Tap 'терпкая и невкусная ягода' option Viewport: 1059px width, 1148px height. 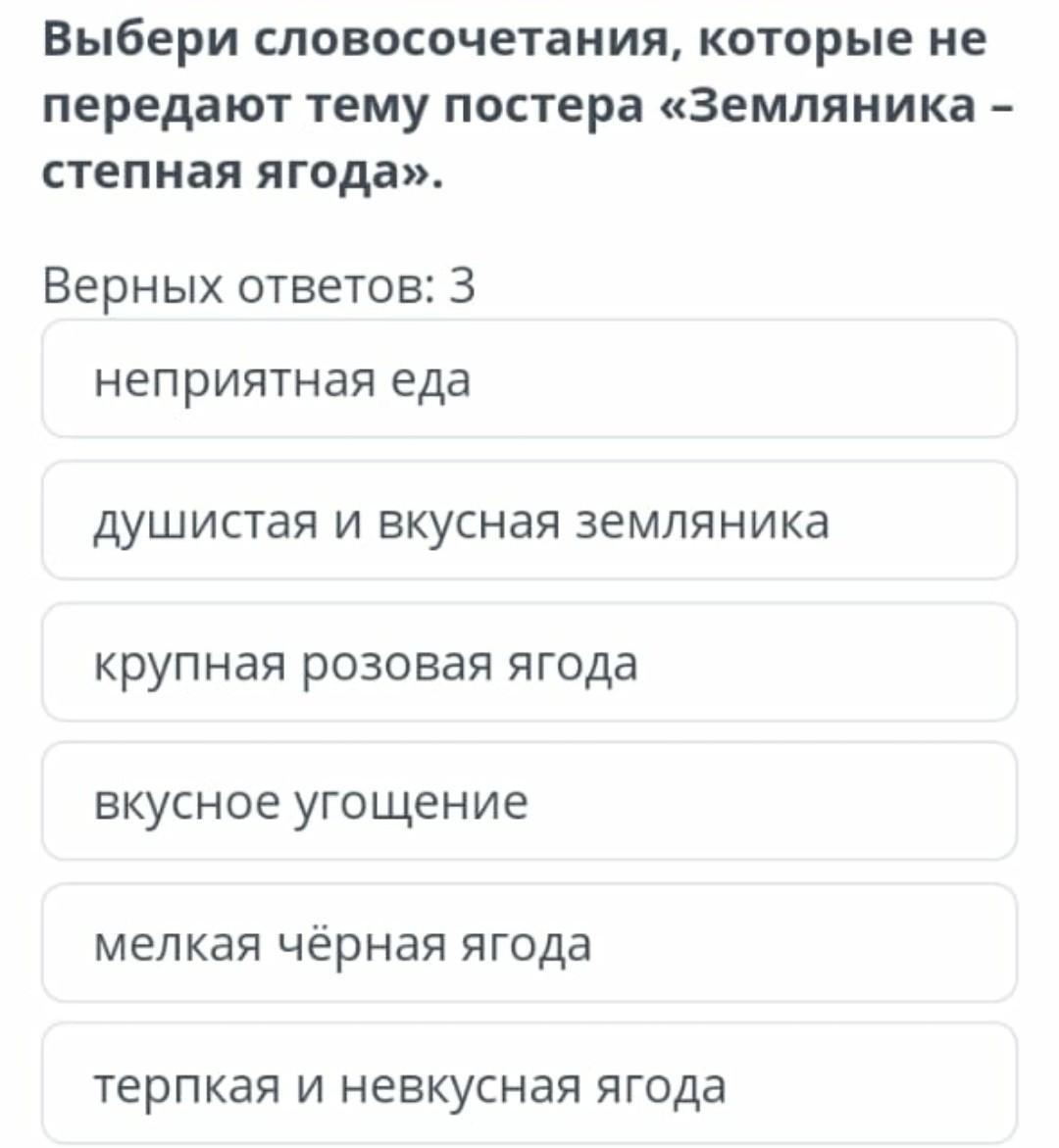(x=529, y=1084)
